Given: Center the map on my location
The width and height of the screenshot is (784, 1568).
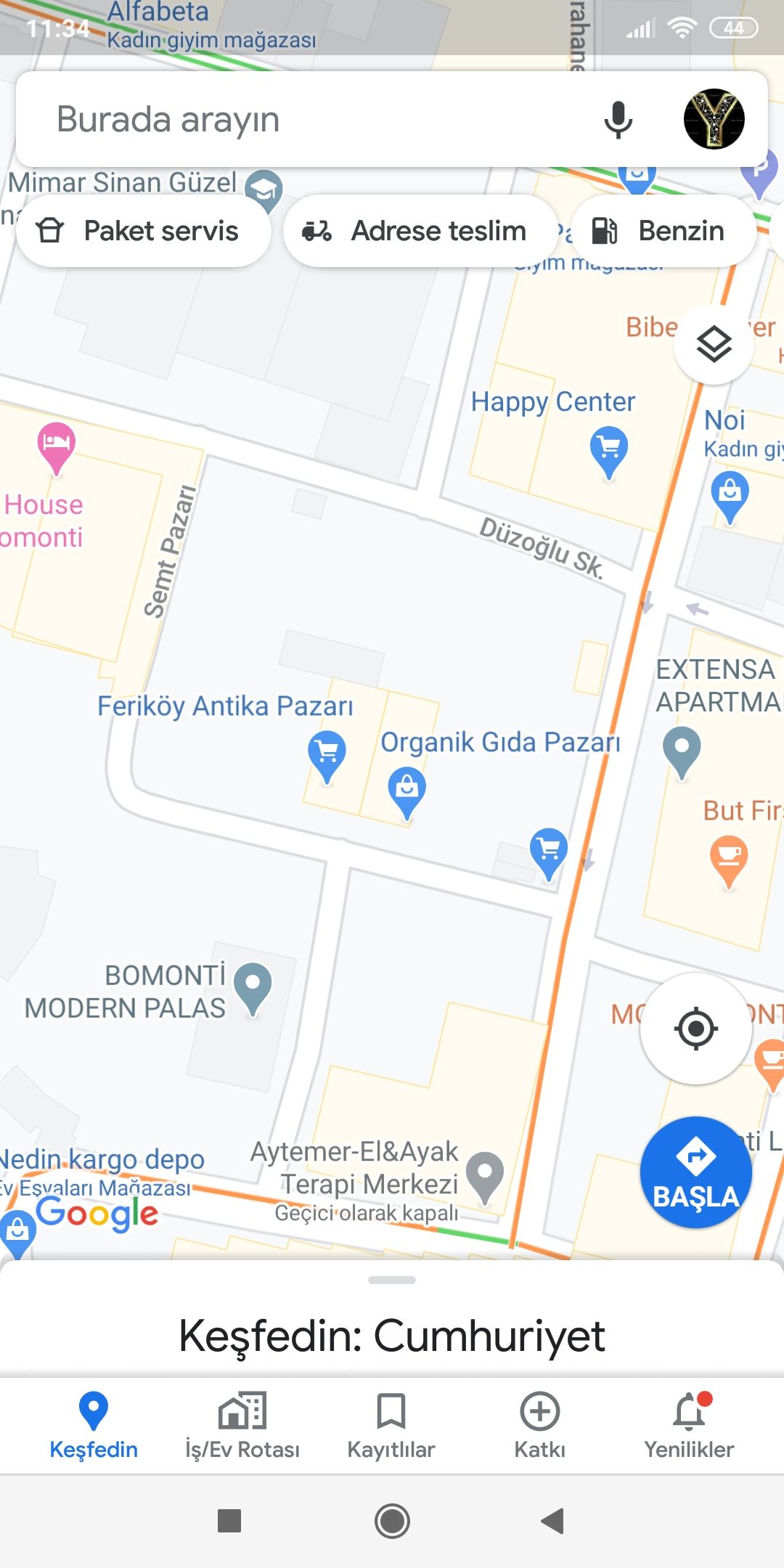Looking at the screenshot, I should coord(695,1028).
